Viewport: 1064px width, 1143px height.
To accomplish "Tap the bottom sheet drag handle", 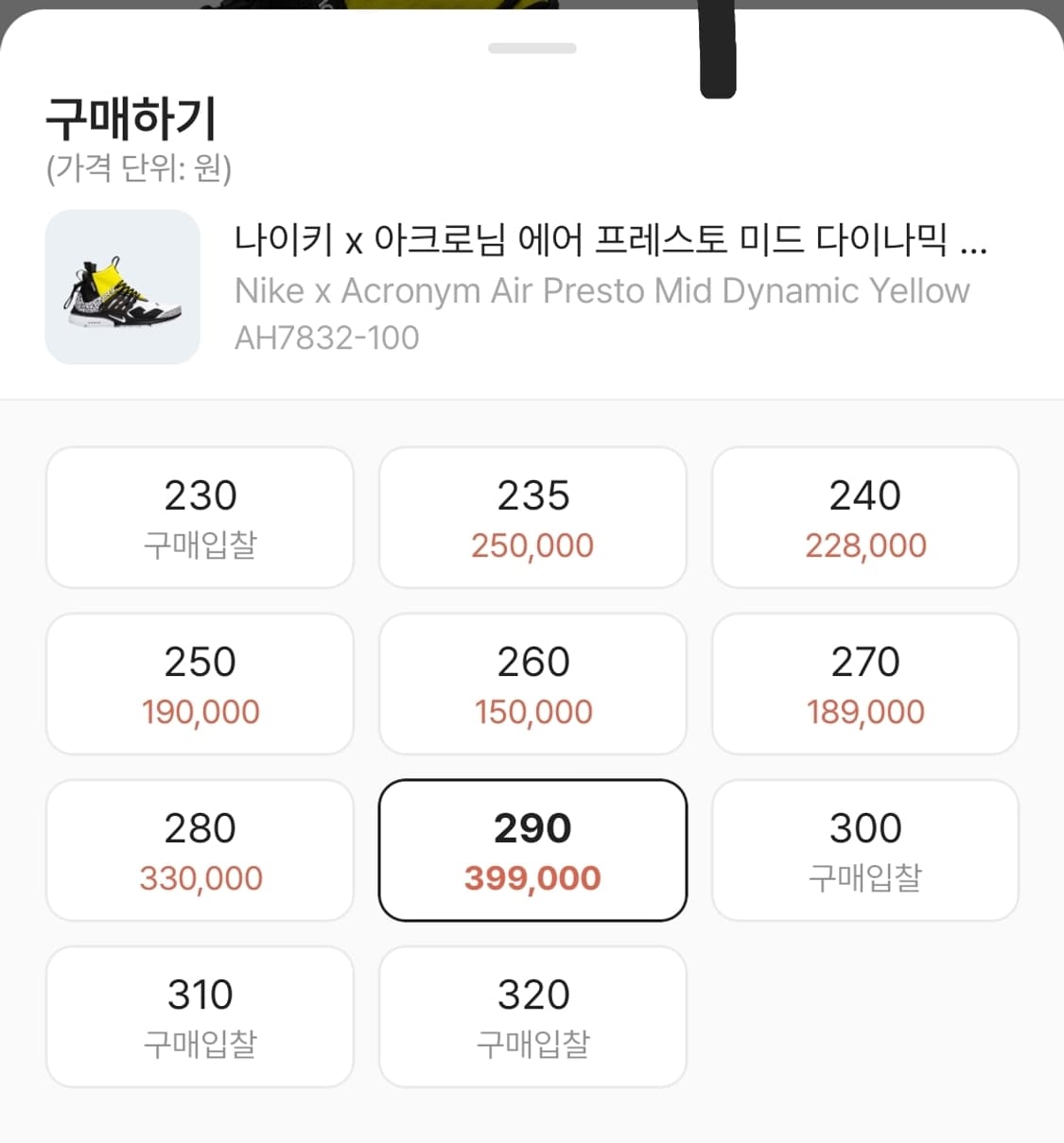I will pos(532,47).
